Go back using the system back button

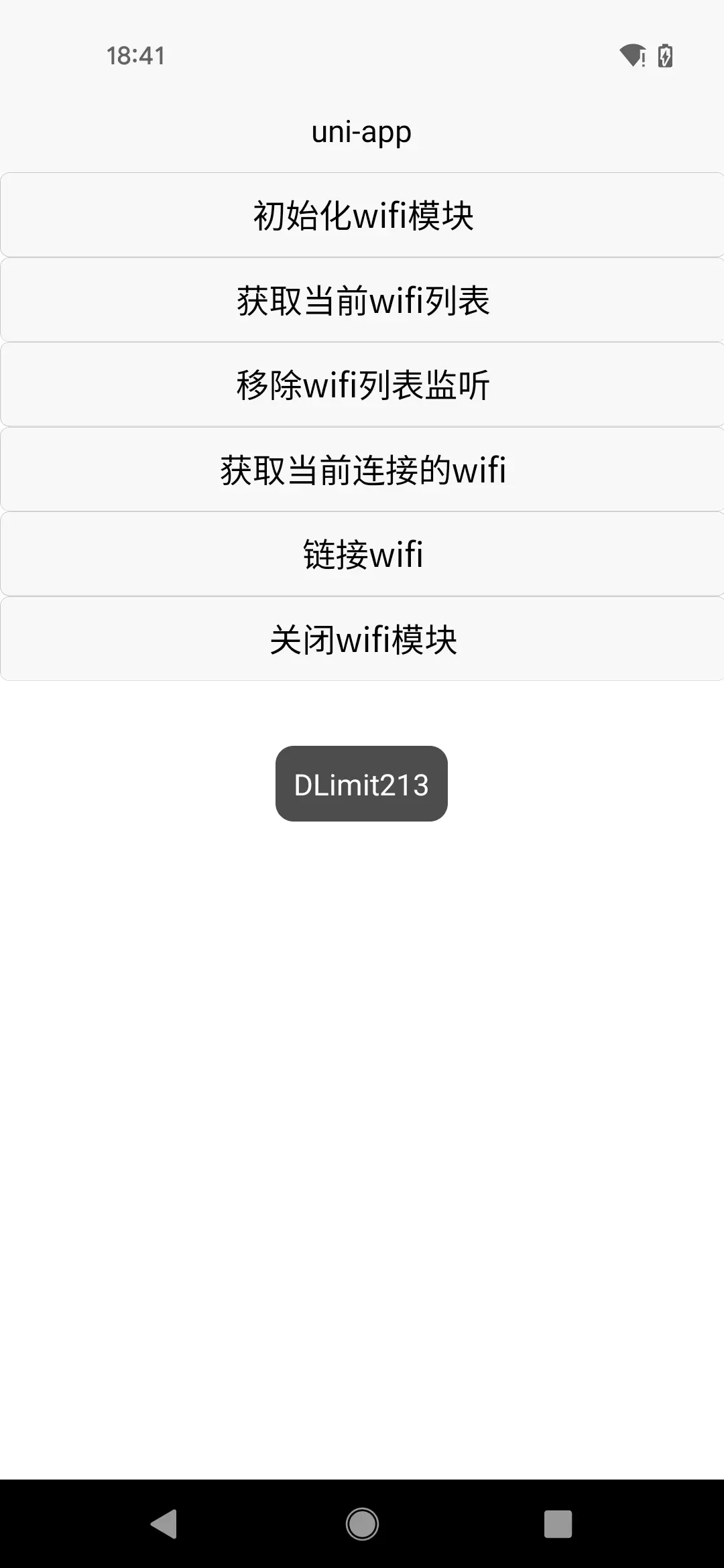point(164,1524)
